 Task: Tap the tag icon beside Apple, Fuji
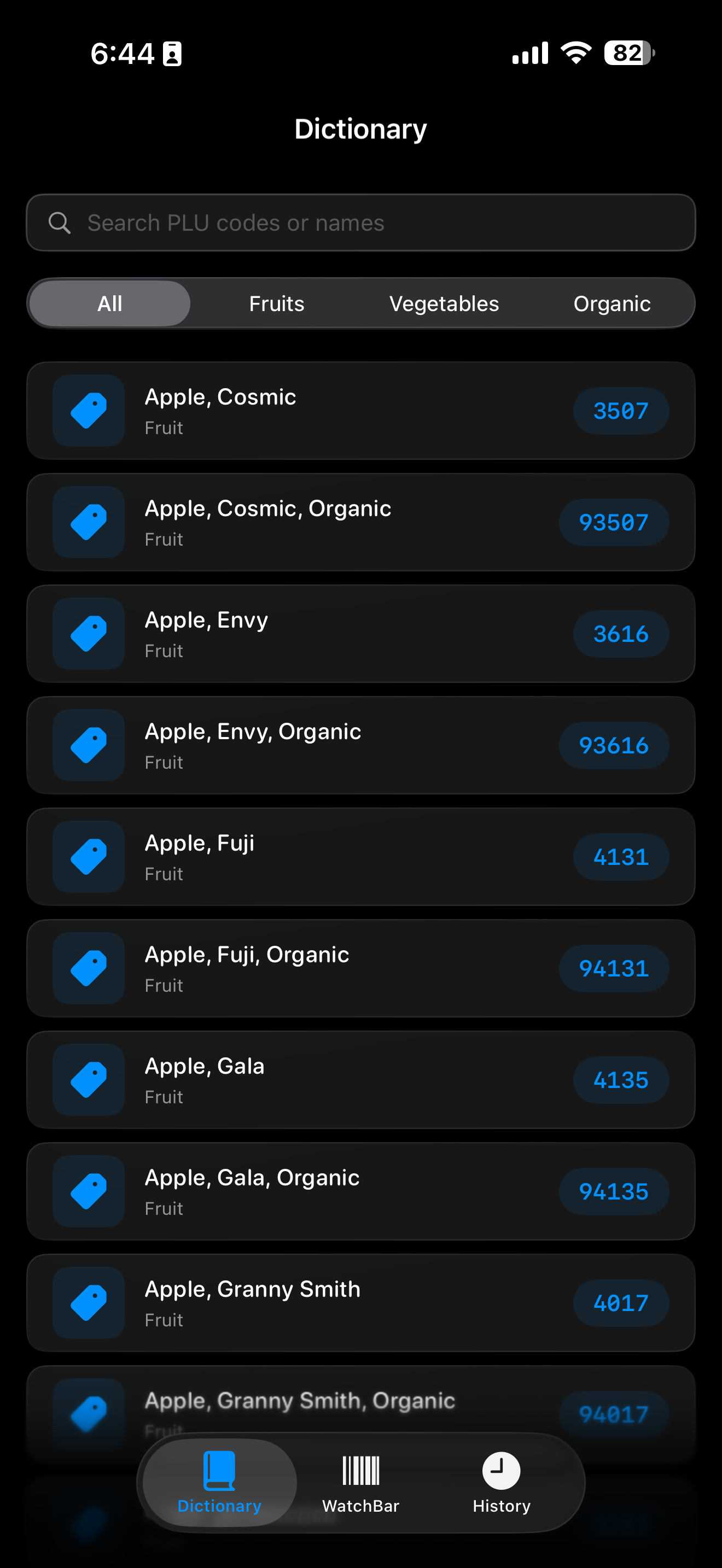(88, 856)
